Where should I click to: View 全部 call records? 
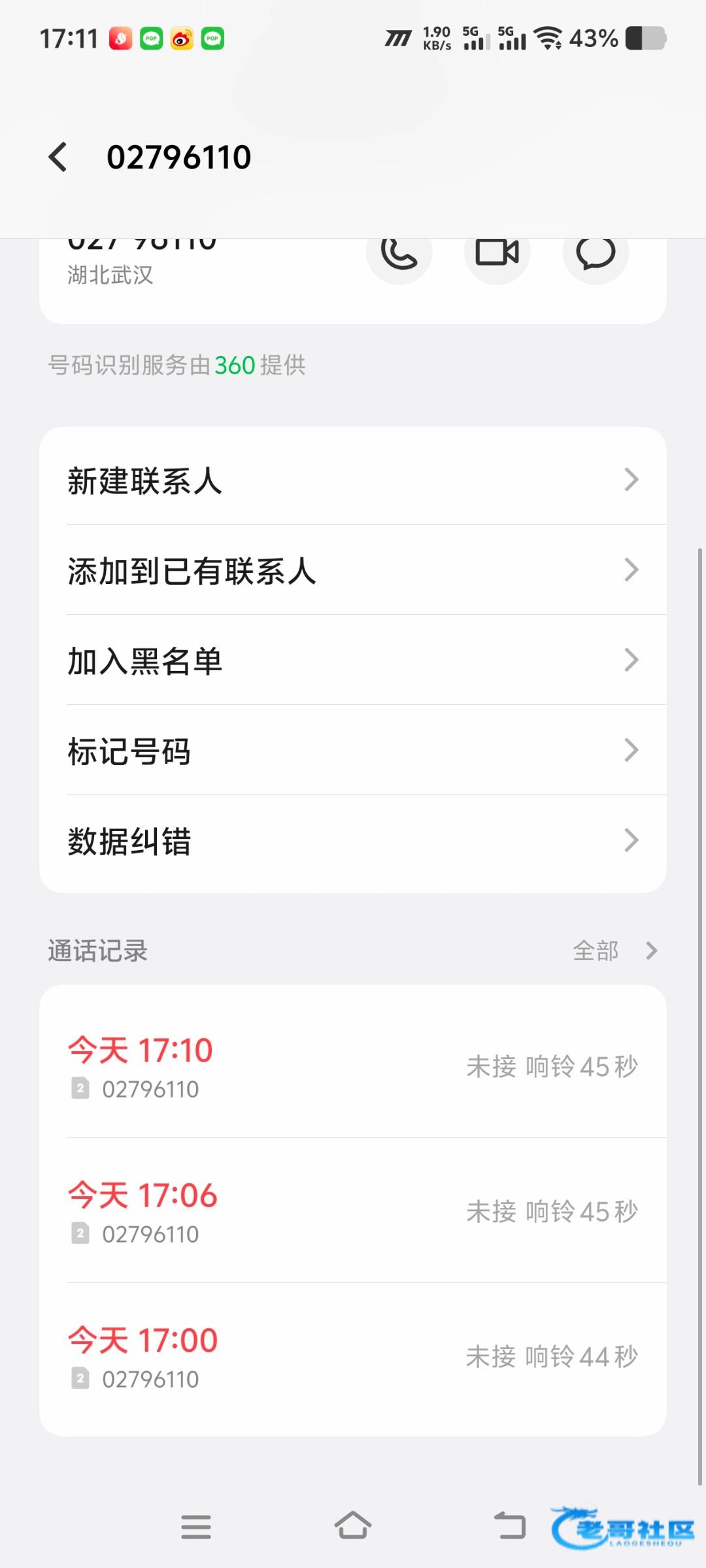pyautogui.click(x=614, y=951)
